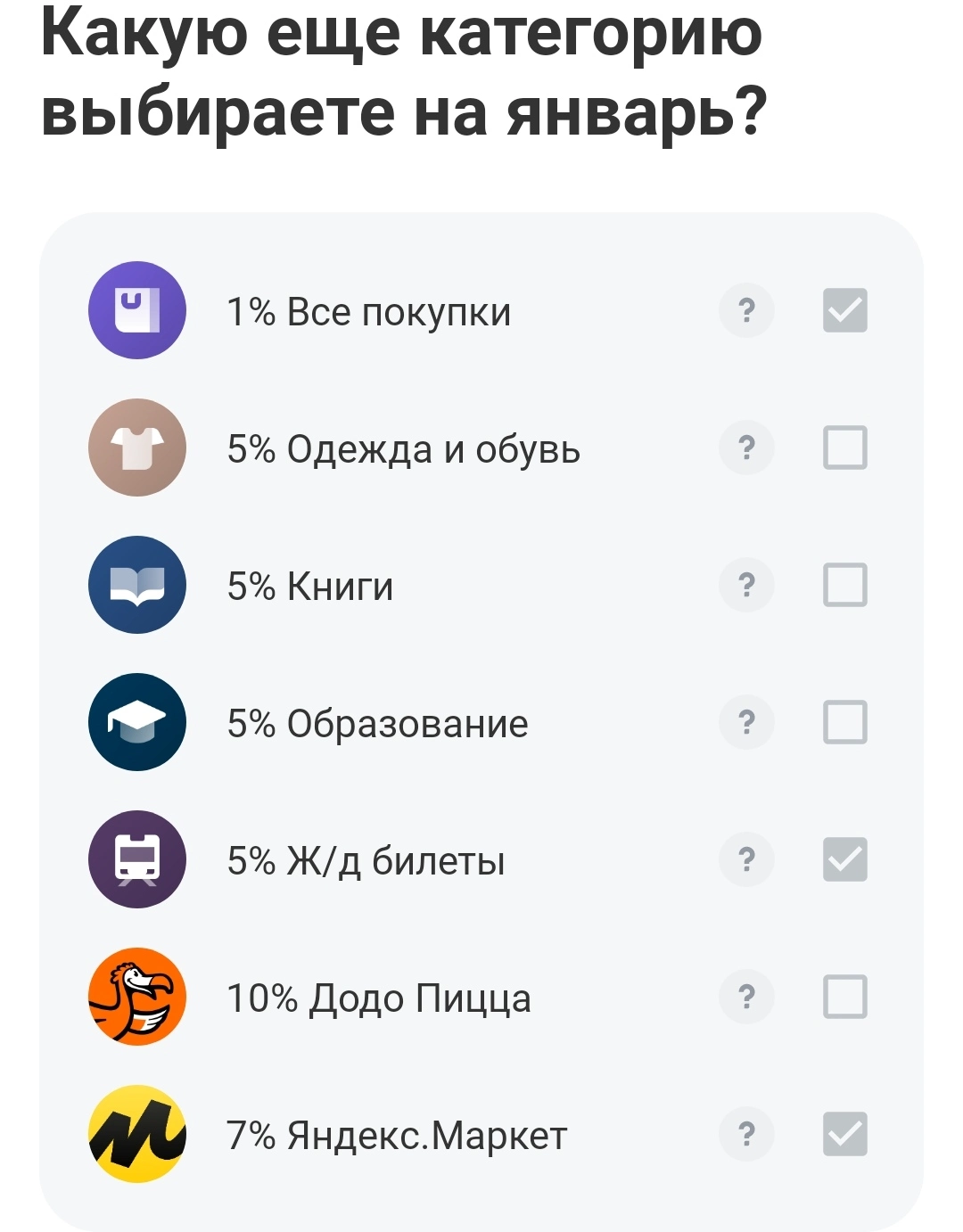
Task: Tap the question mark next to Книги
Action: coord(747,585)
